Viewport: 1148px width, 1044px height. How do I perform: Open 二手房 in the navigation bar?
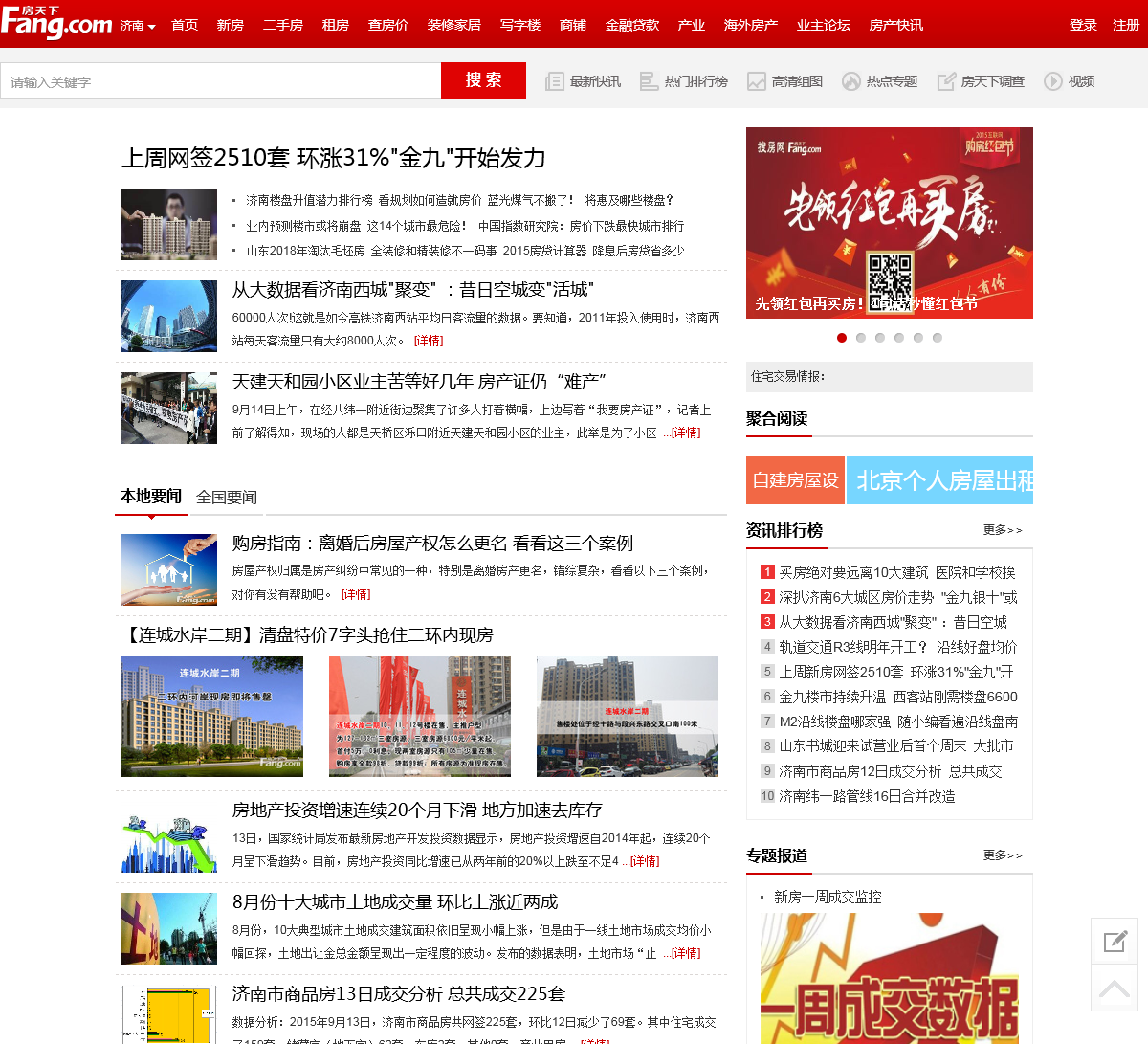(282, 25)
